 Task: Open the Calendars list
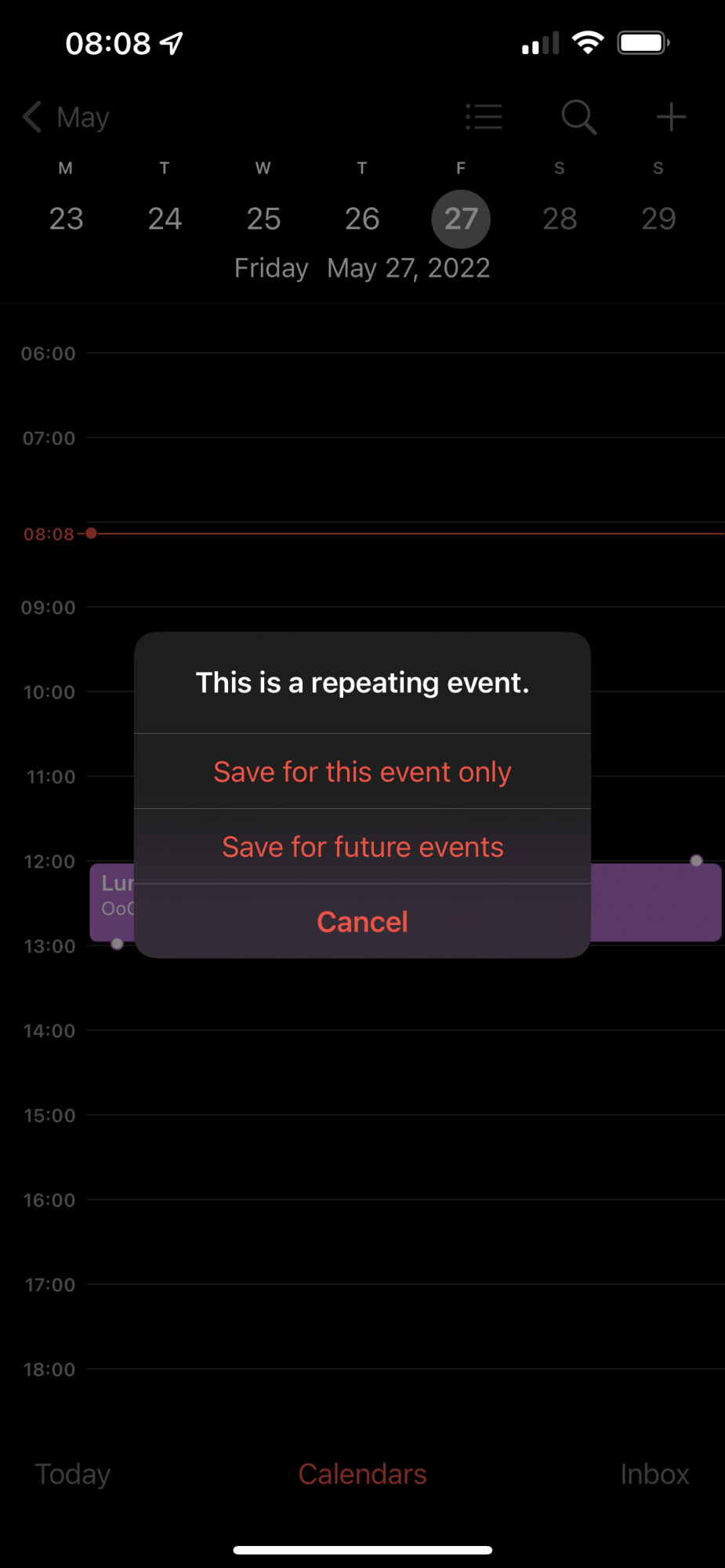pos(362,1474)
